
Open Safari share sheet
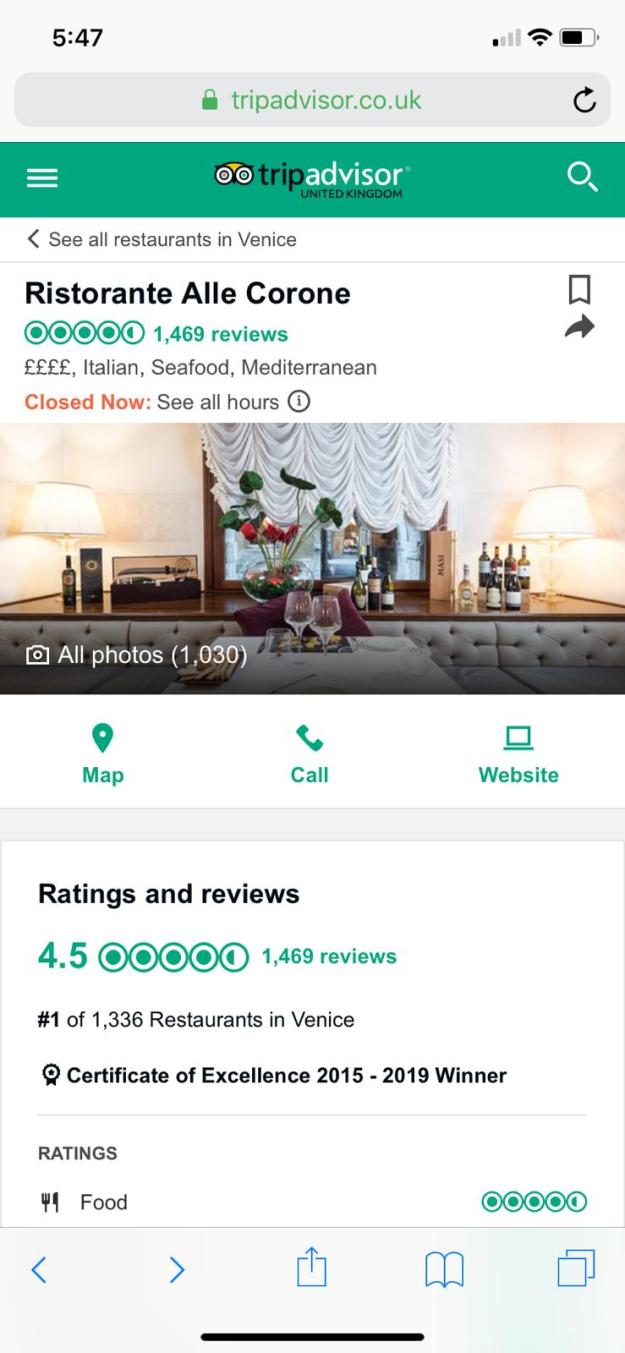(311, 1267)
